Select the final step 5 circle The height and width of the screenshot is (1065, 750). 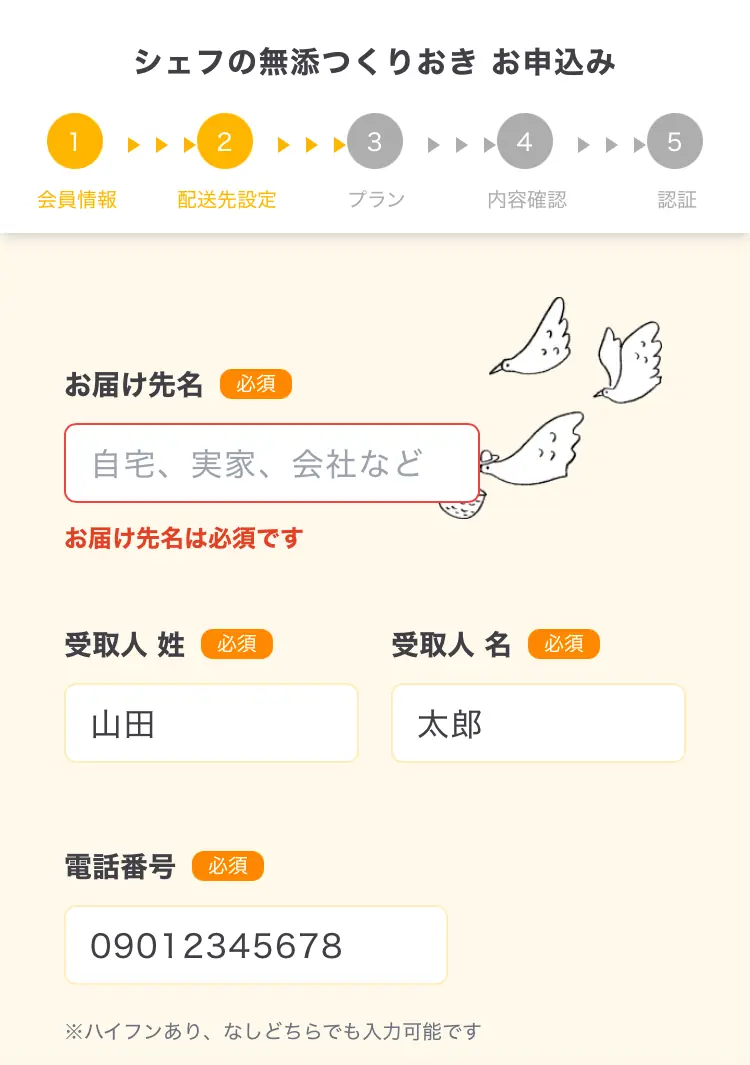[675, 141]
